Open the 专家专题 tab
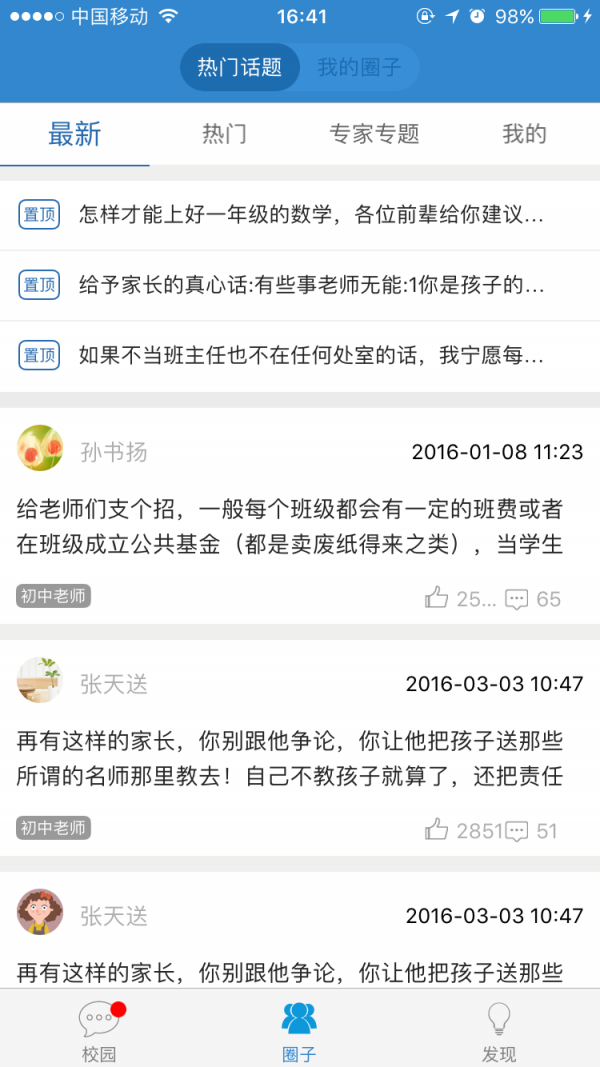The width and height of the screenshot is (600, 1067). [x=374, y=134]
